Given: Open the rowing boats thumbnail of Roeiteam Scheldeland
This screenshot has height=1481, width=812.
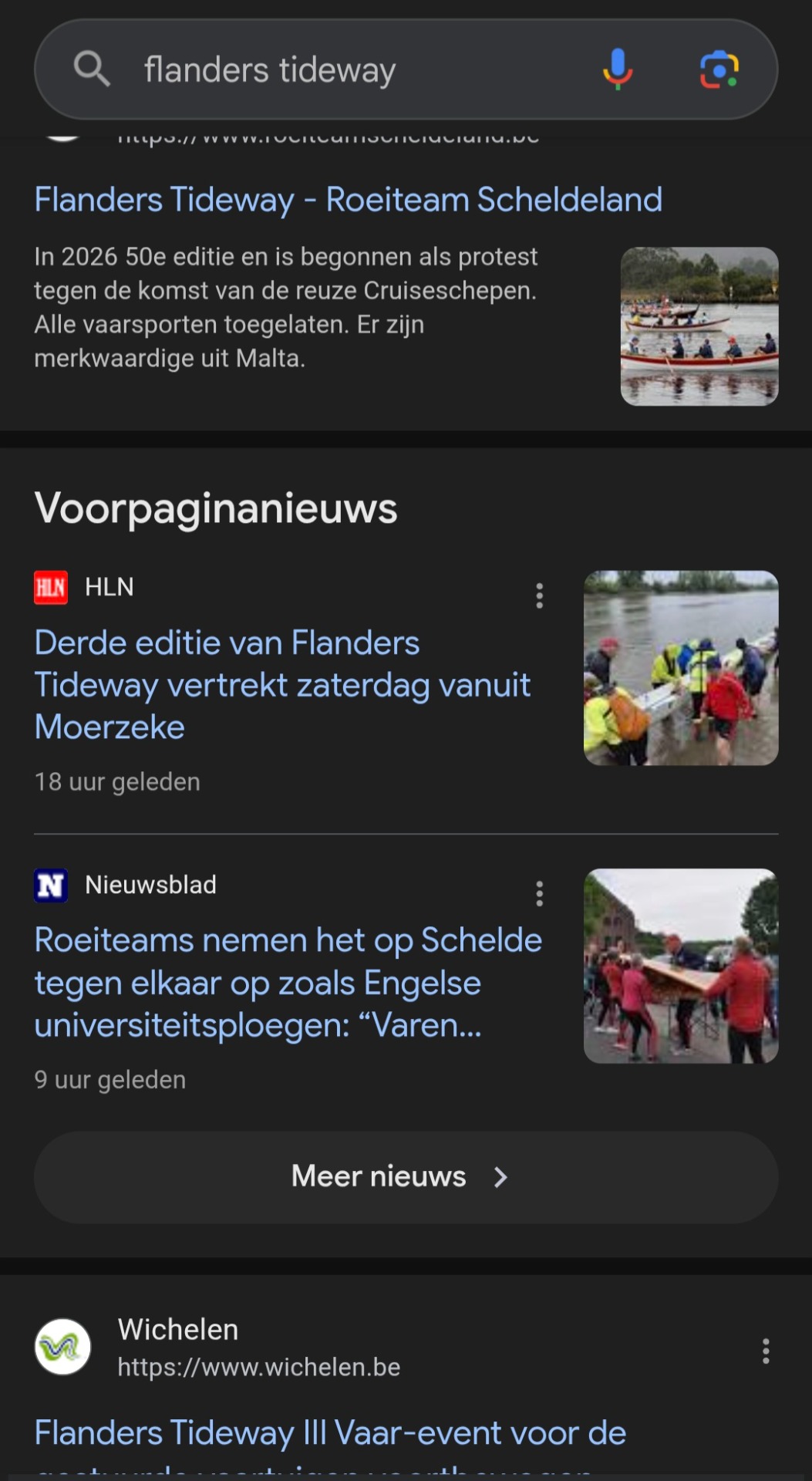Looking at the screenshot, I should [699, 326].
